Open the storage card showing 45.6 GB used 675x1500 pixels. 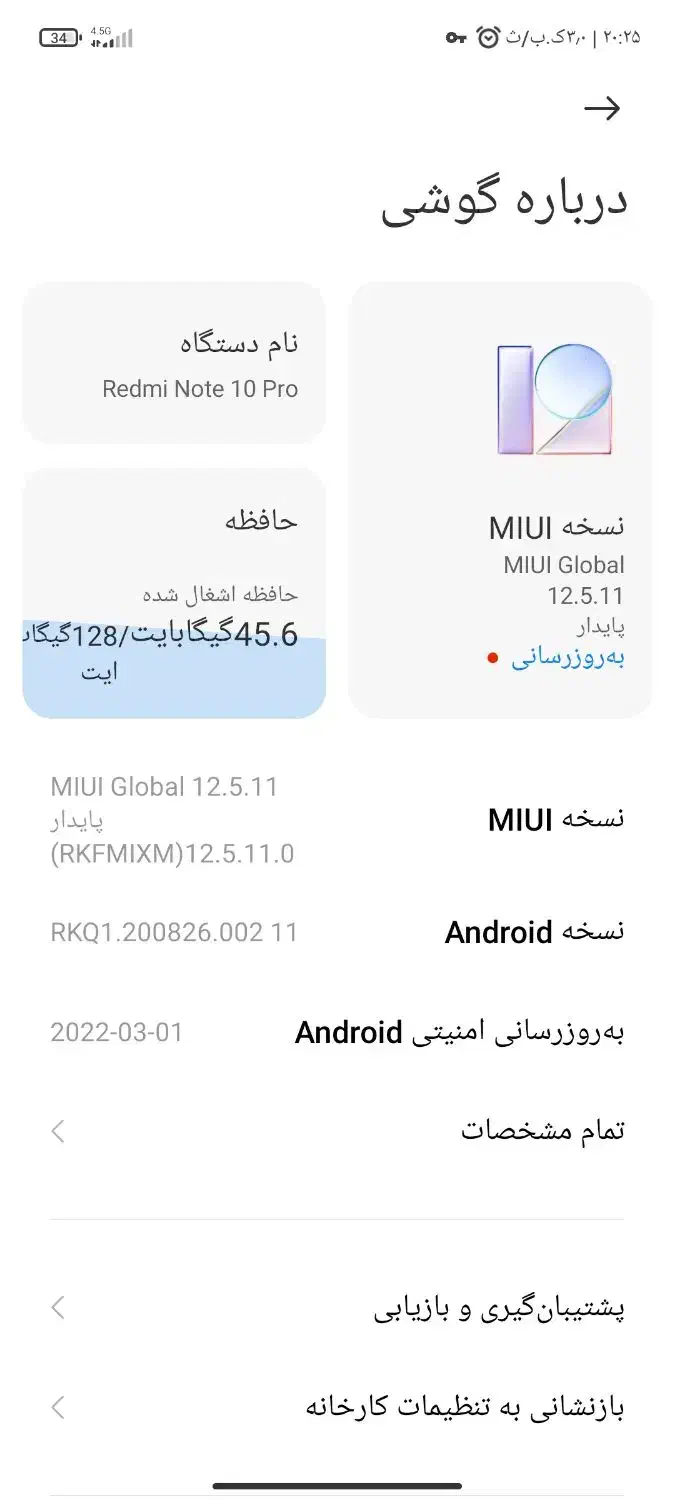[174, 593]
